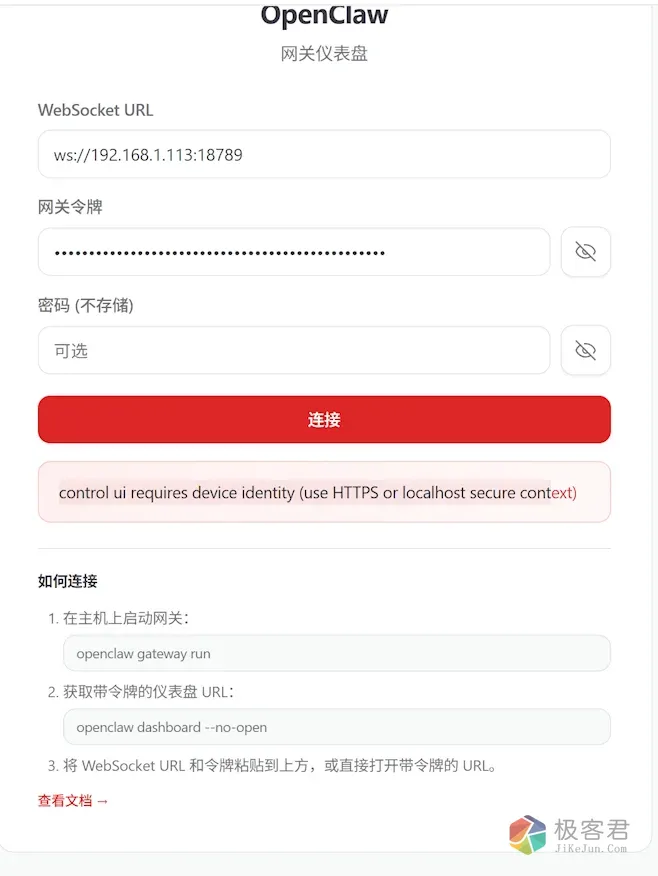
Task: Focus the optional password (密码) field
Action: (x=293, y=350)
